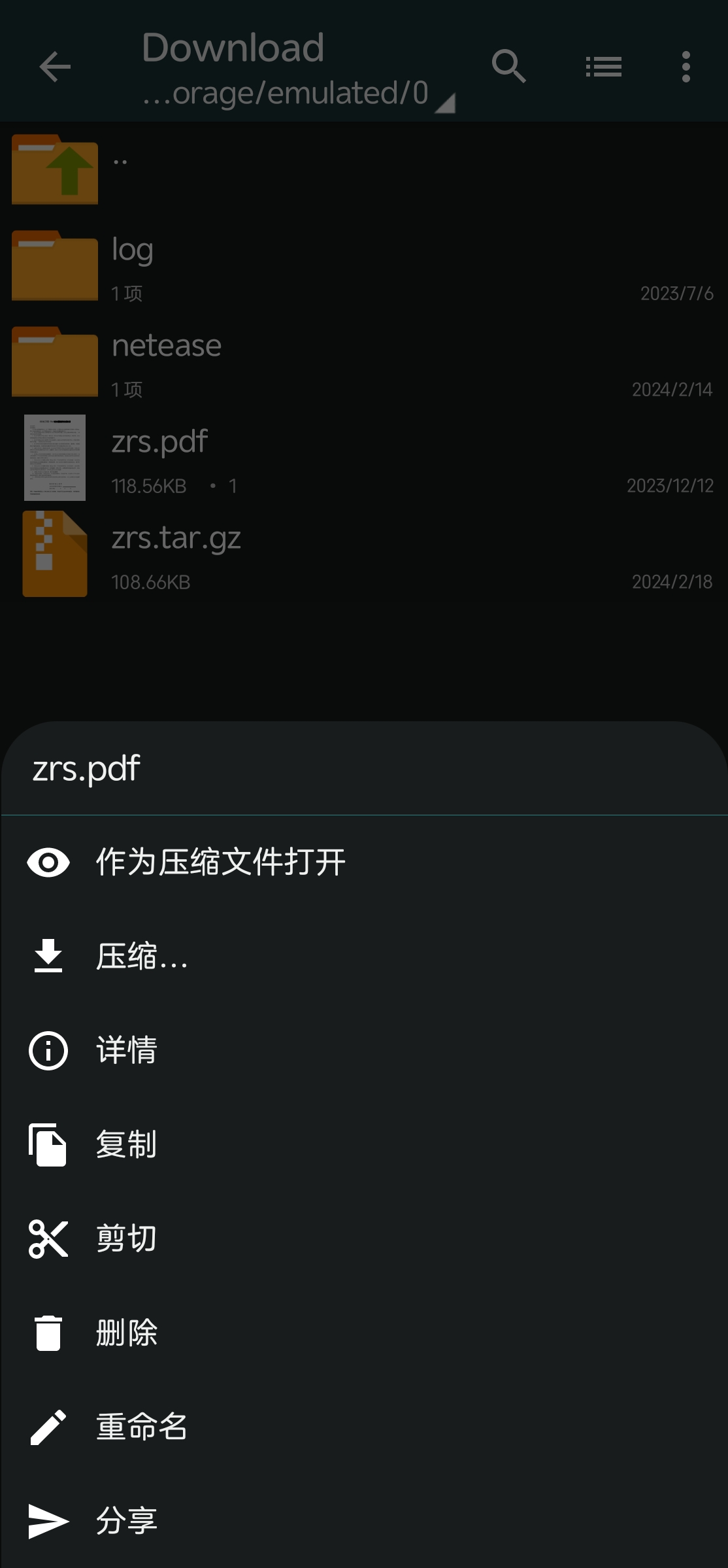Choose 重命名 to rename the file

(142, 1427)
